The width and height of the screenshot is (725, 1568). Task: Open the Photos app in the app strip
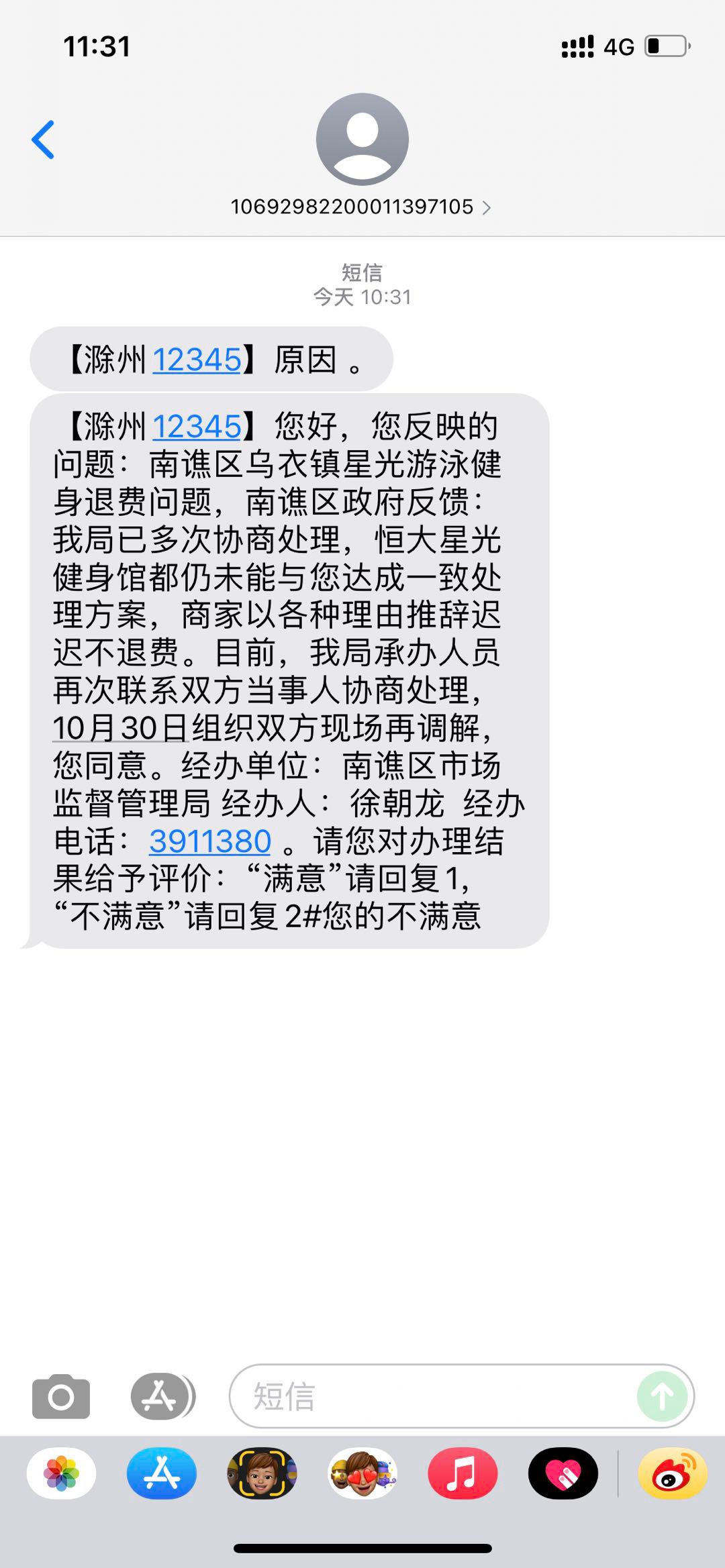[x=61, y=1474]
